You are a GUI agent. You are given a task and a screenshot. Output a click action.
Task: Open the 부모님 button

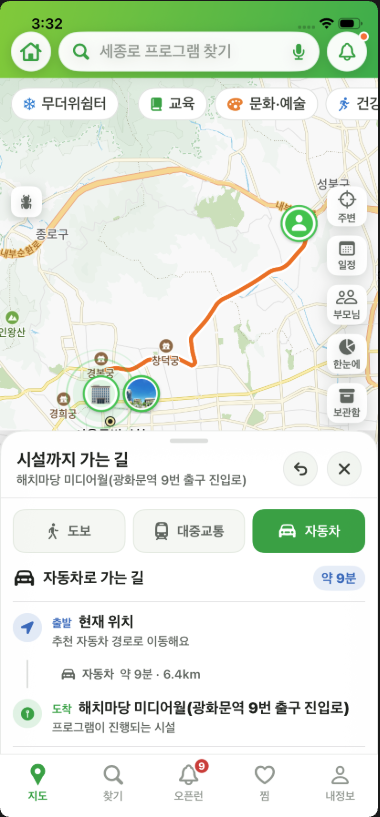click(347, 304)
